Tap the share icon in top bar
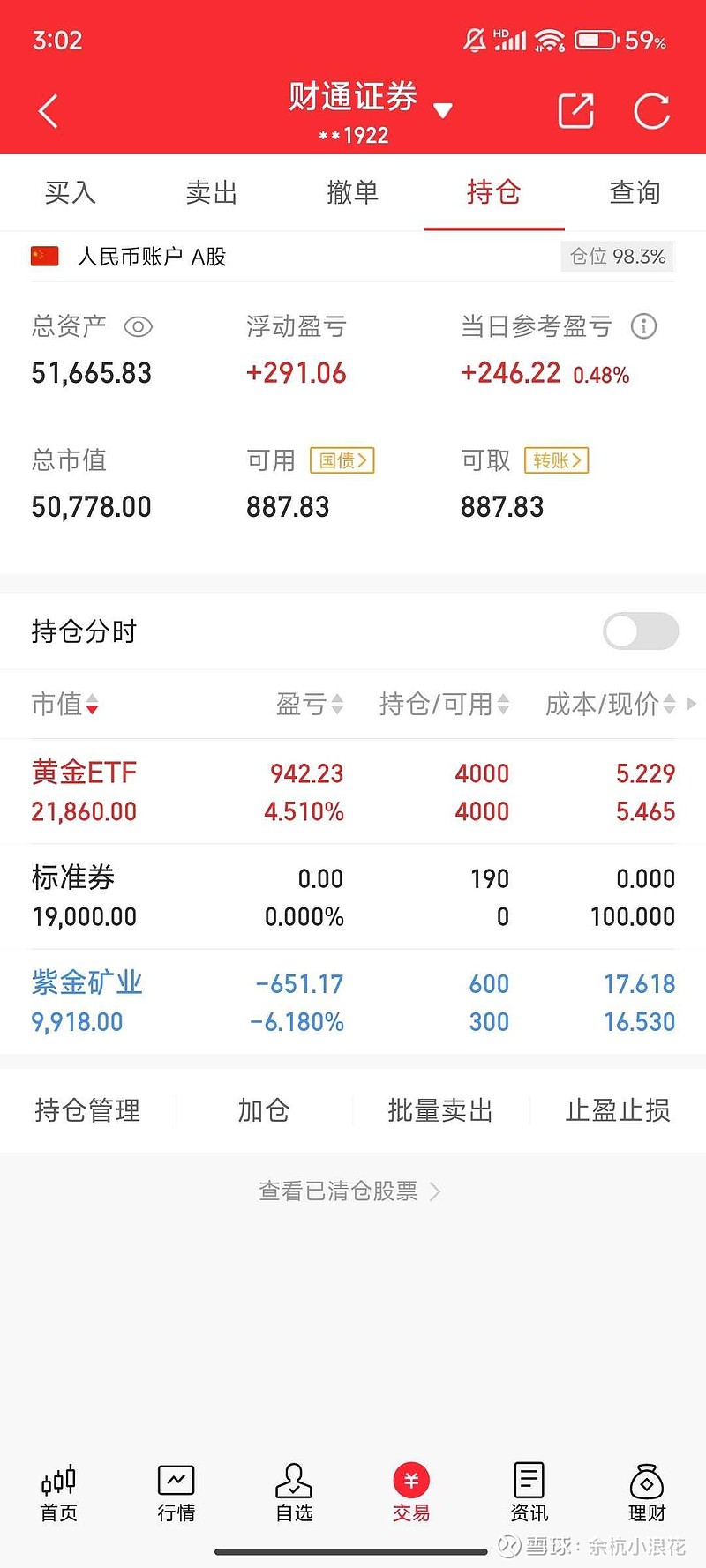This screenshot has width=706, height=1568. 575,109
